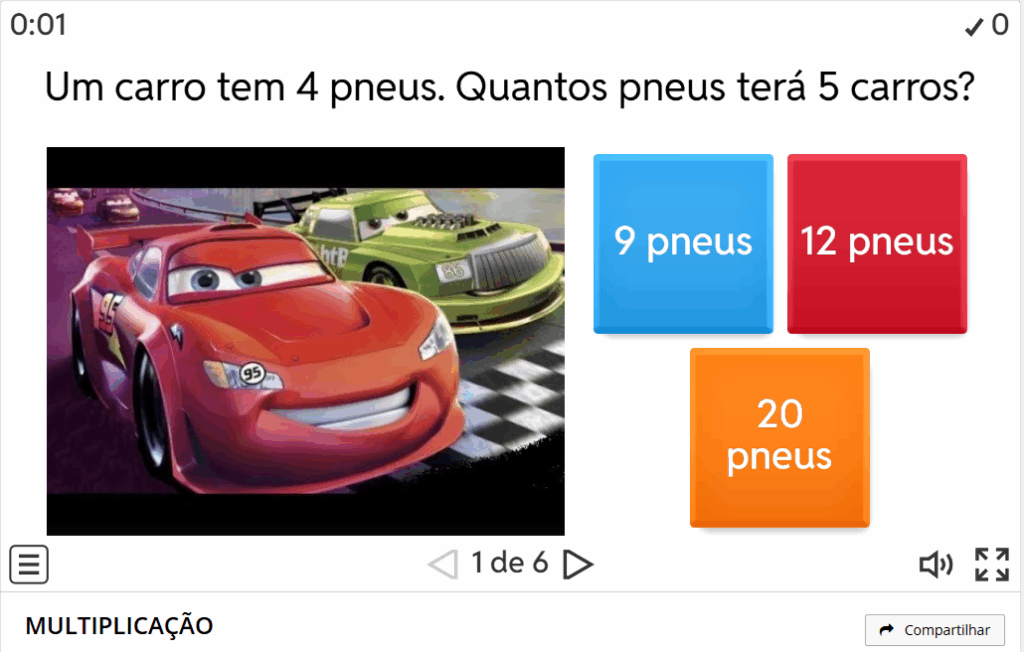Enter fullscreen mode
The width and height of the screenshot is (1024, 652).
(991, 565)
